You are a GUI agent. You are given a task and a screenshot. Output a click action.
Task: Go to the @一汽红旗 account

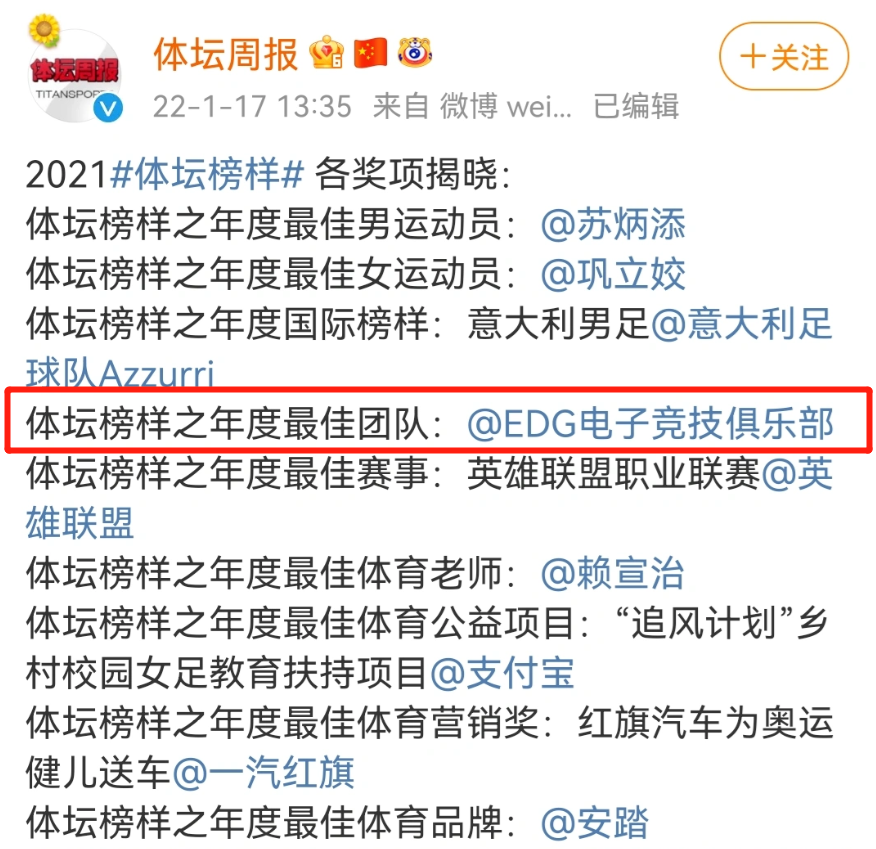tap(264, 773)
